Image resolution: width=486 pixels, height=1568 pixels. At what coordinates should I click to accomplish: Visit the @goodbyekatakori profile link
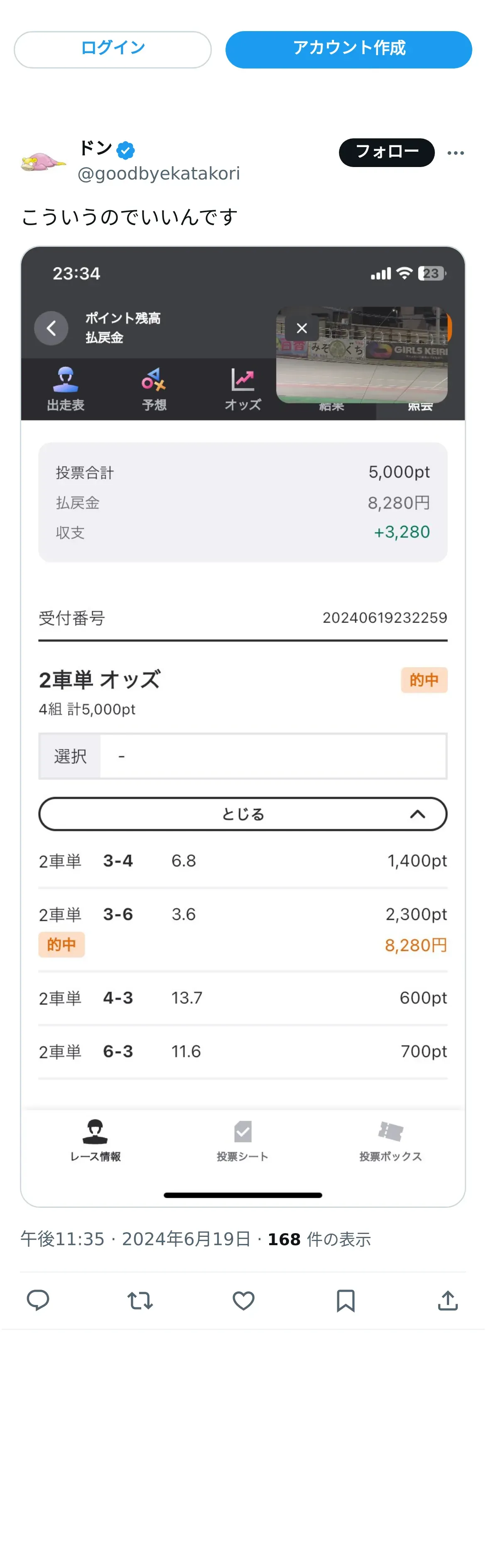pyautogui.click(x=159, y=174)
